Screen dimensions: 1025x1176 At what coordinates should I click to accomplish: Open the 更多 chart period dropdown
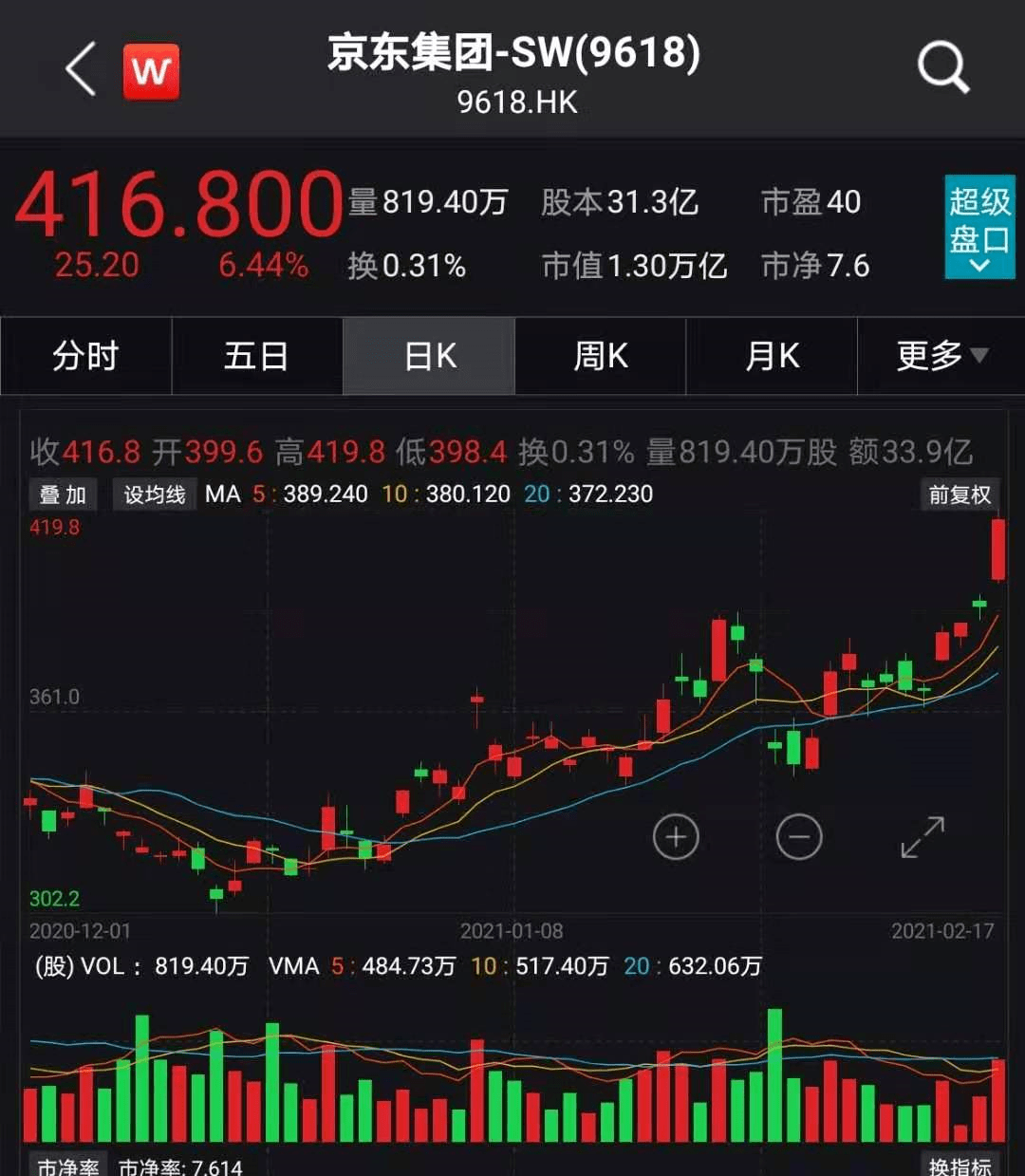pyautogui.click(x=941, y=356)
